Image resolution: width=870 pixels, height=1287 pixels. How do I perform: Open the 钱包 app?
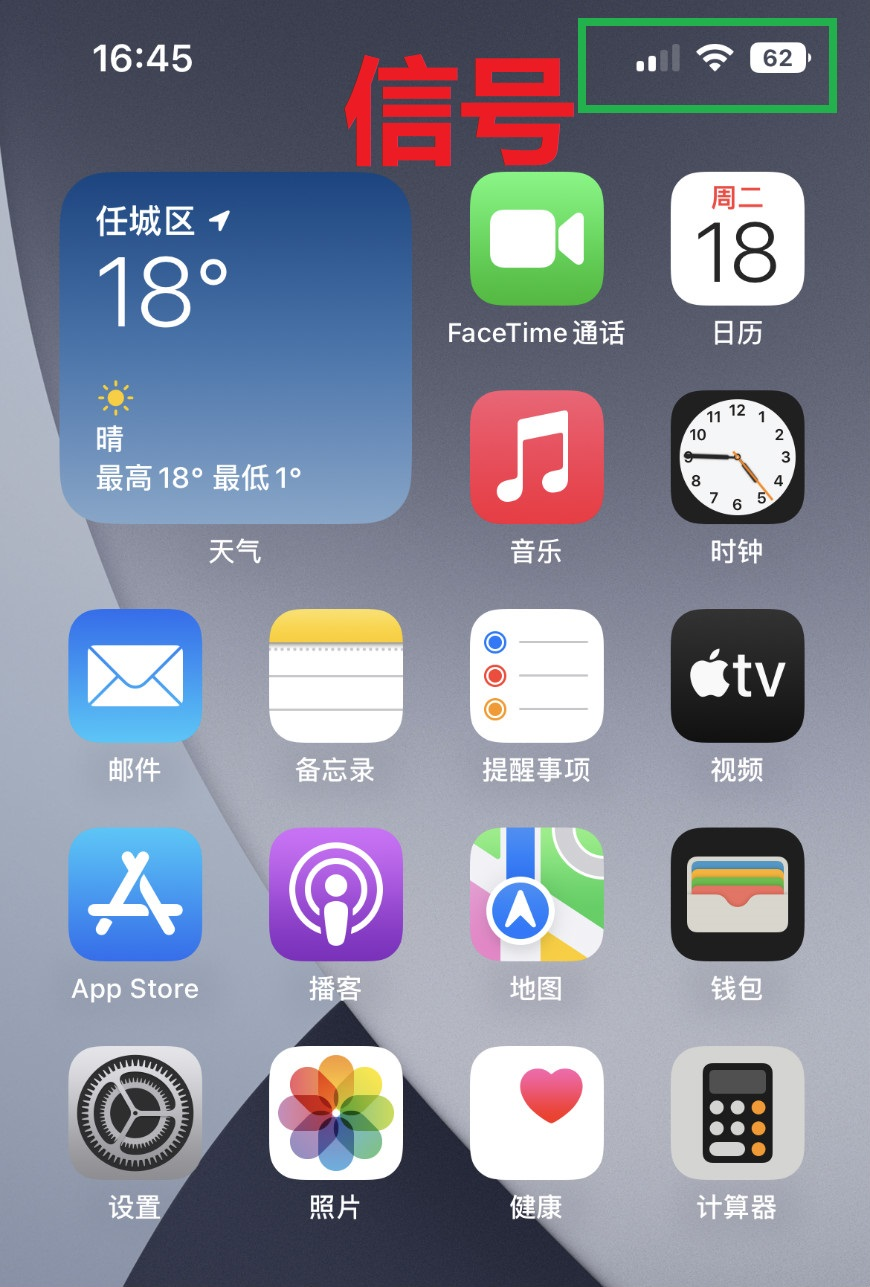(737, 893)
